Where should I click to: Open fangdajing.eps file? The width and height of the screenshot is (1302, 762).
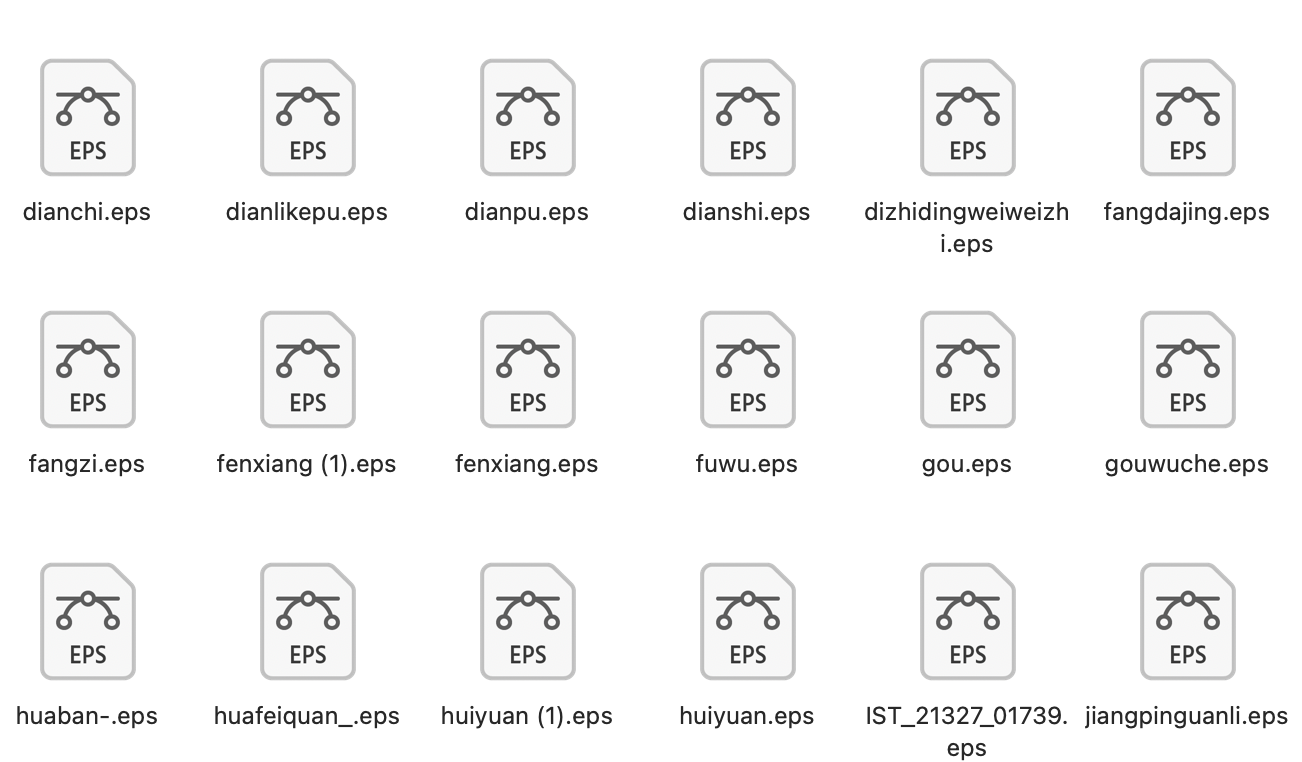click(x=1188, y=118)
